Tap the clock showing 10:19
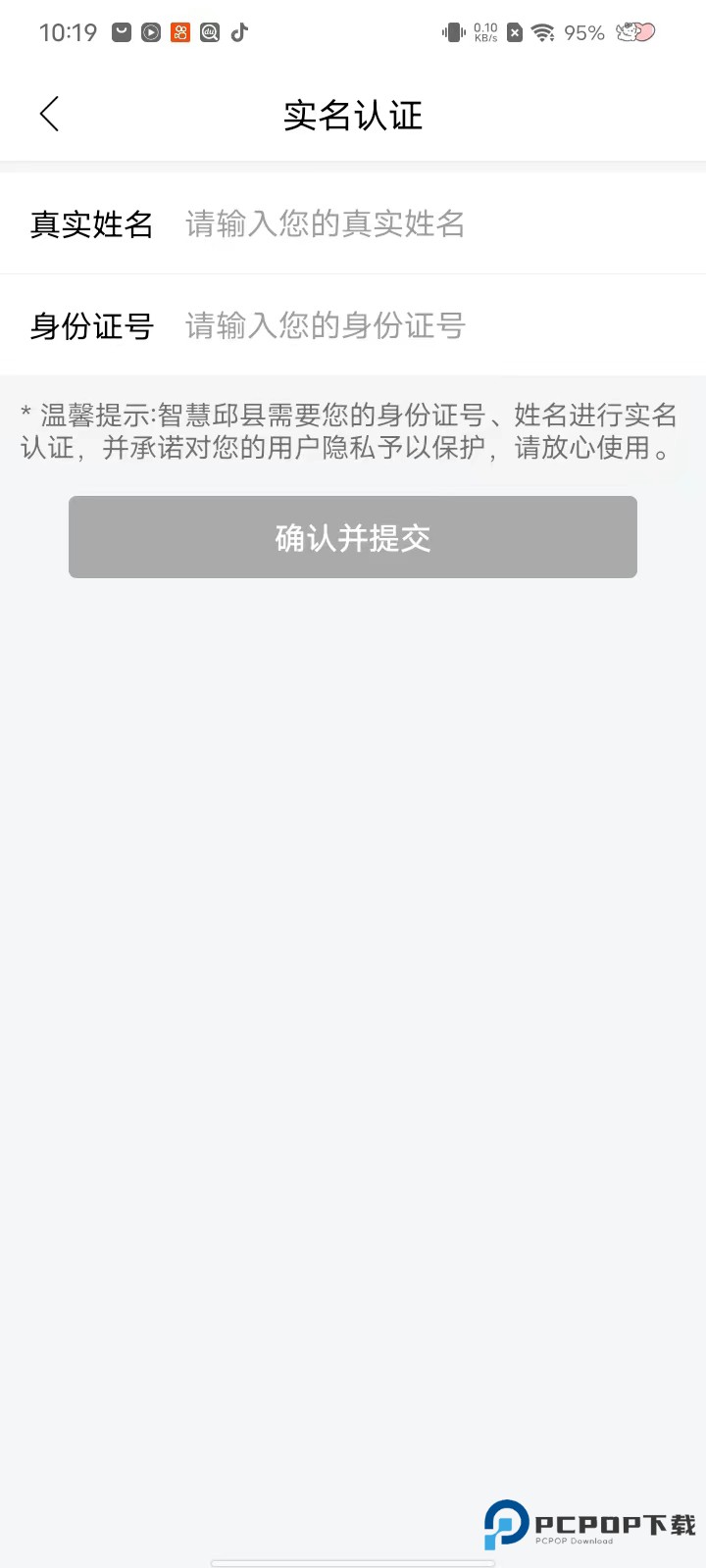Screen dimensions: 706x1568 point(67,32)
